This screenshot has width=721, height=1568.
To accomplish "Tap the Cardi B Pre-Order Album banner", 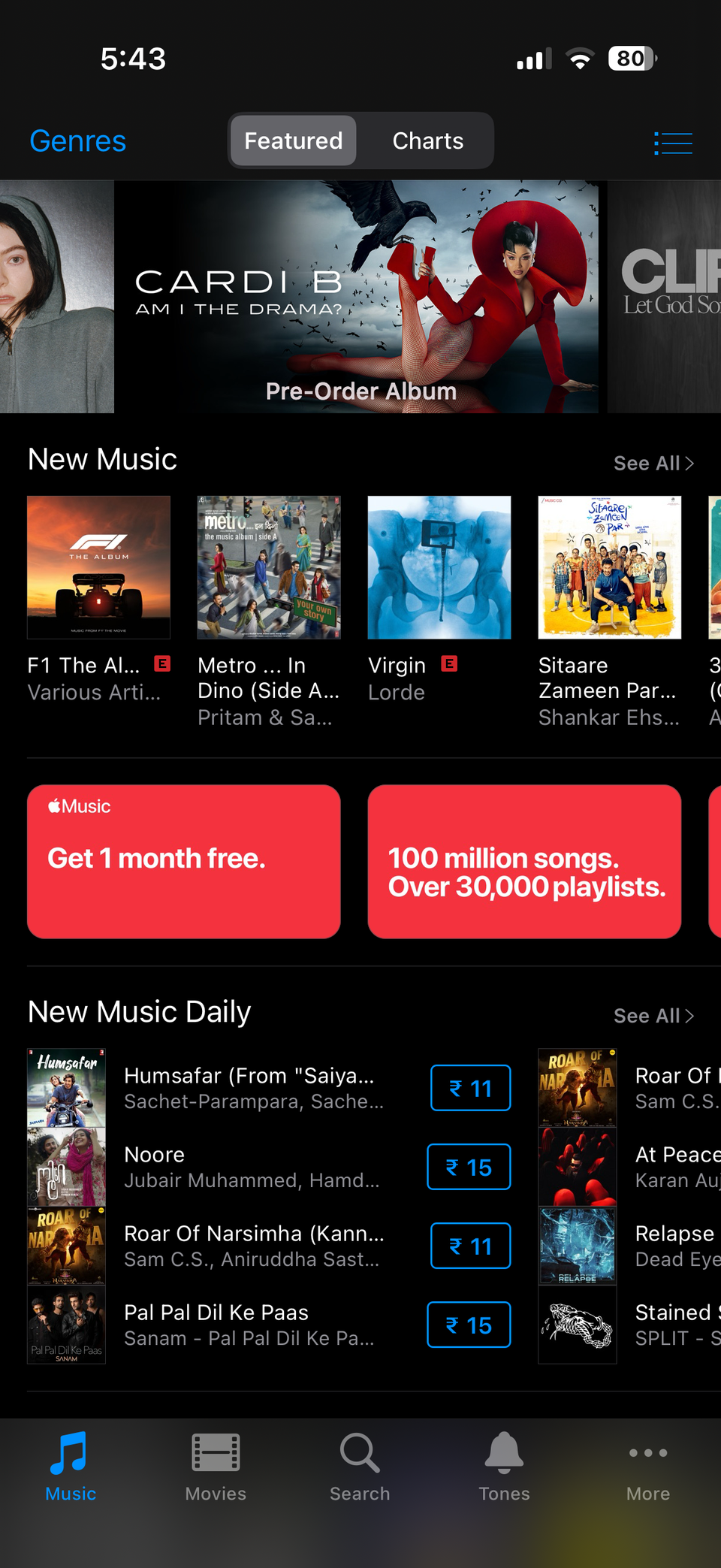I will [360, 298].
